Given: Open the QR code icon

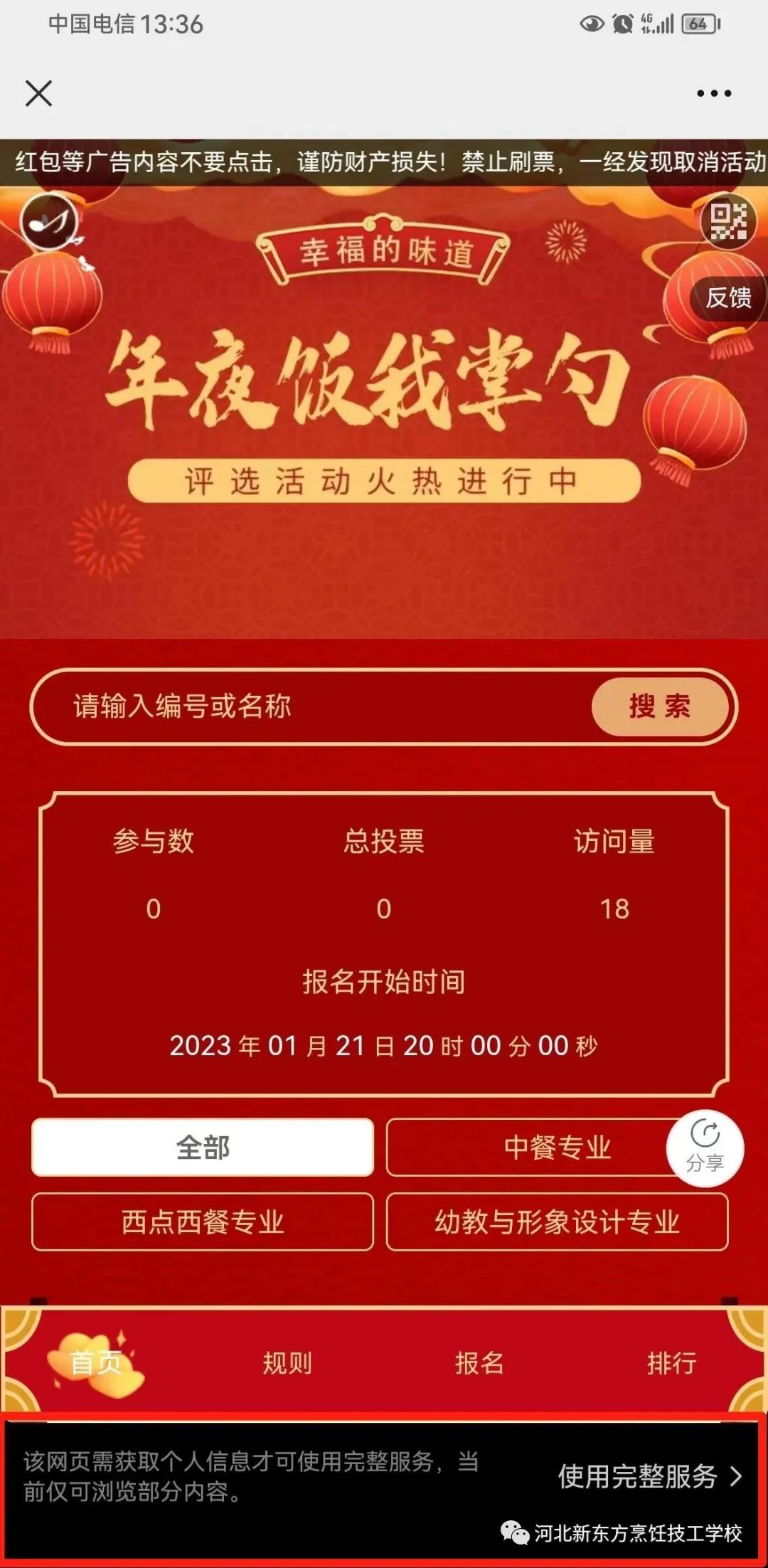Looking at the screenshot, I should coord(728,221).
